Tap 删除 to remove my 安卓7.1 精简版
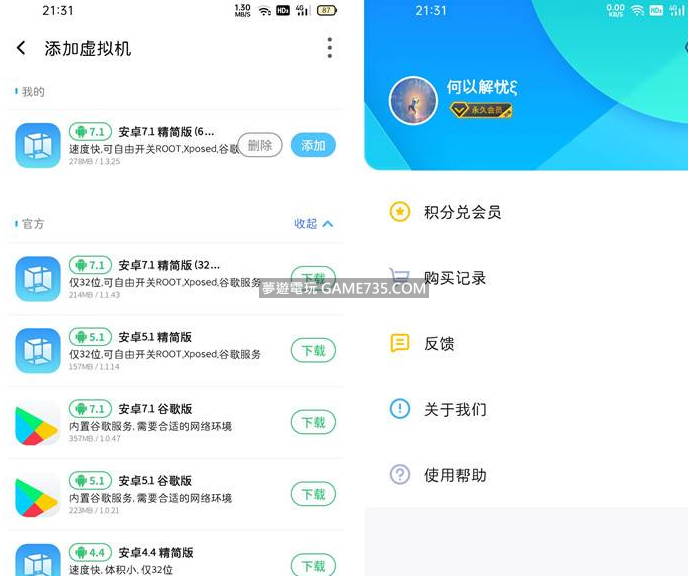This screenshot has width=688, height=576. point(260,145)
